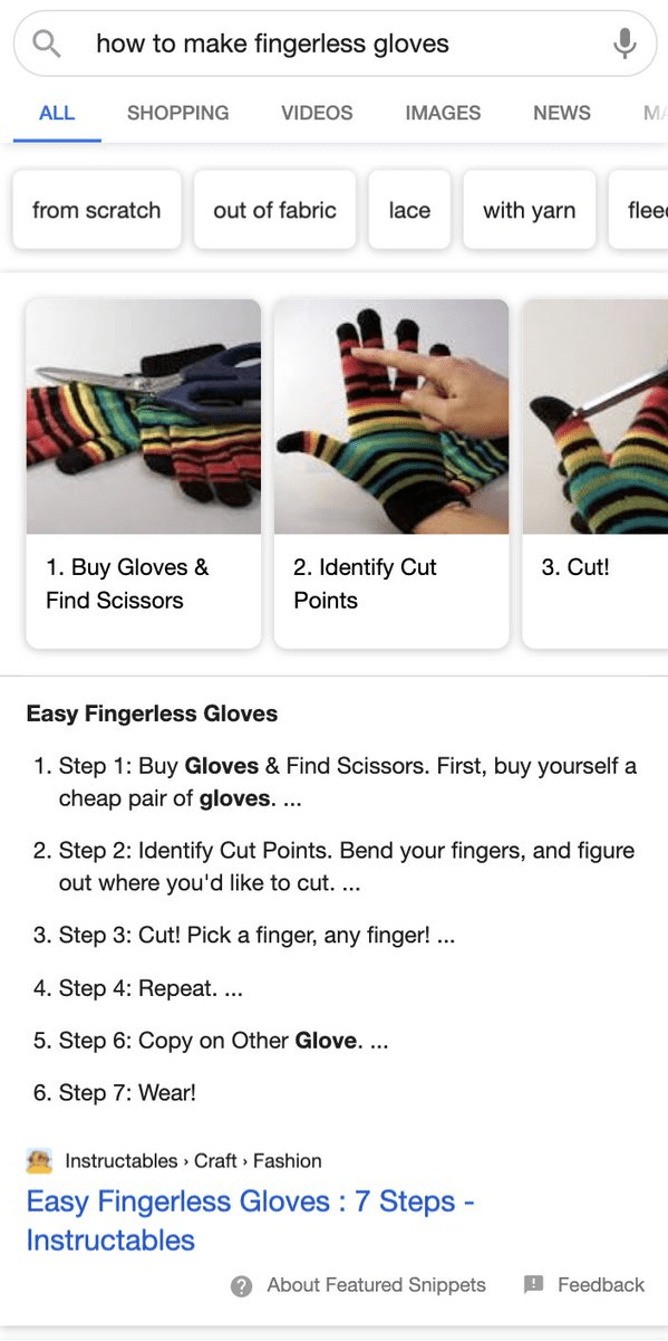Image resolution: width=668 pixels, height=1341 pixels.
Task: Switch to the News tab
Action: coord(561,113)
